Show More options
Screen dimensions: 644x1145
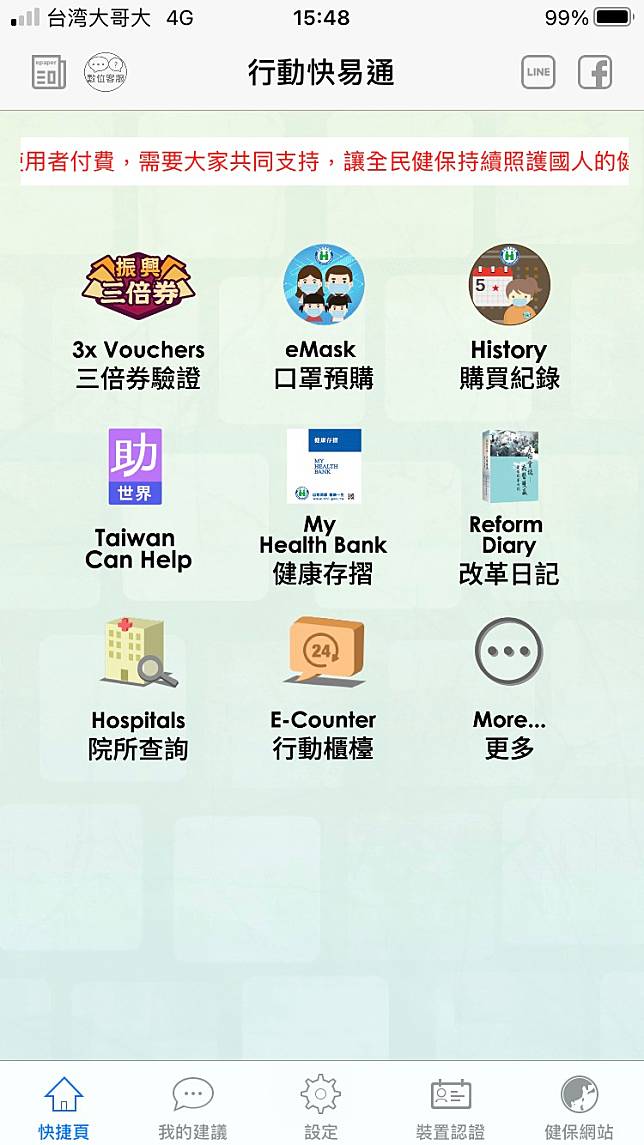coord(509,688)
